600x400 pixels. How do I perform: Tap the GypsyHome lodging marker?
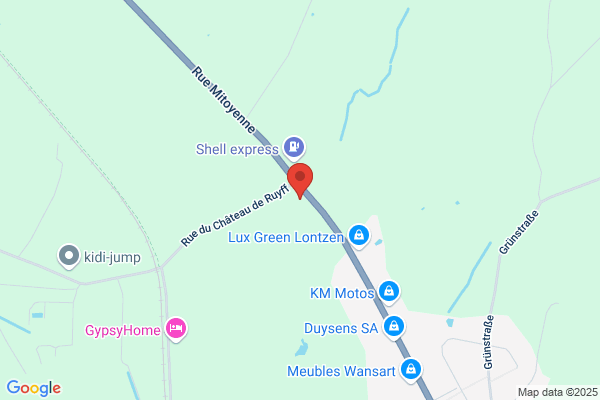pyautogui.click(x=176, y=329)
